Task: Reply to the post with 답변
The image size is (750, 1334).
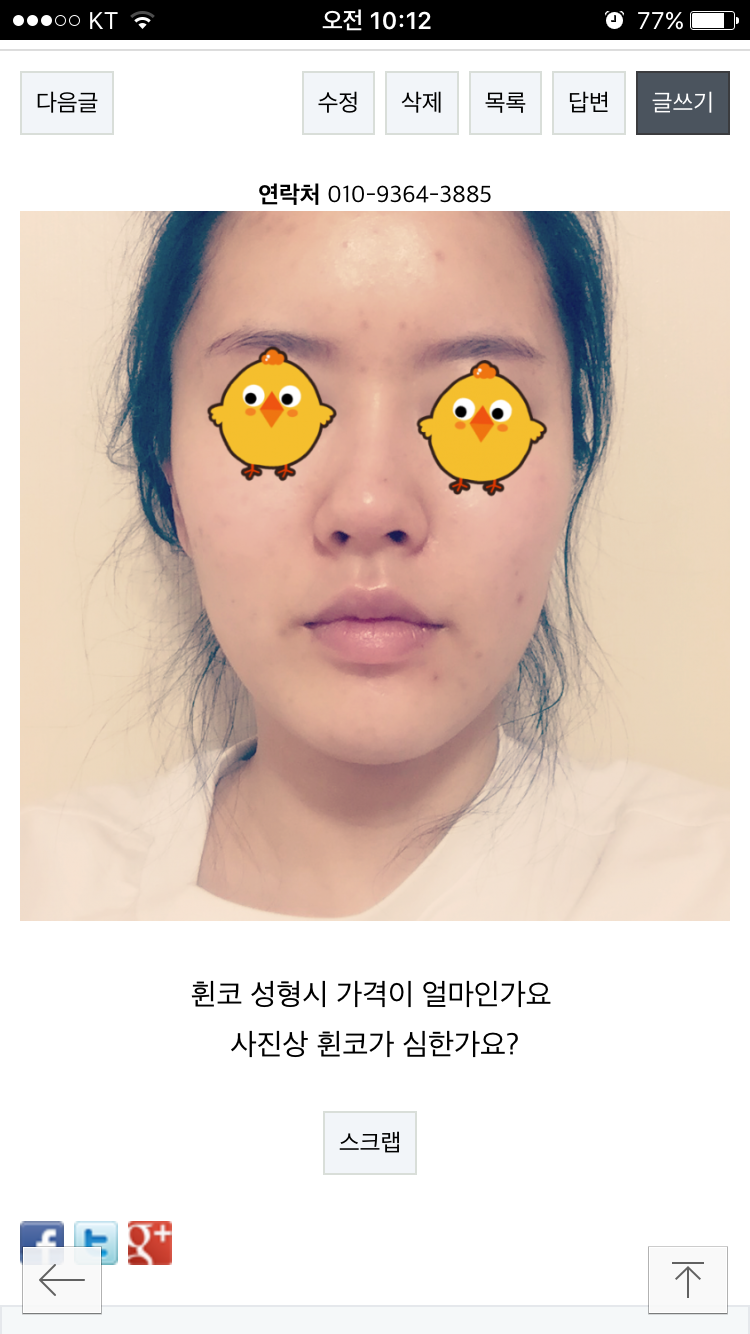Action: [x=589, y=103]
